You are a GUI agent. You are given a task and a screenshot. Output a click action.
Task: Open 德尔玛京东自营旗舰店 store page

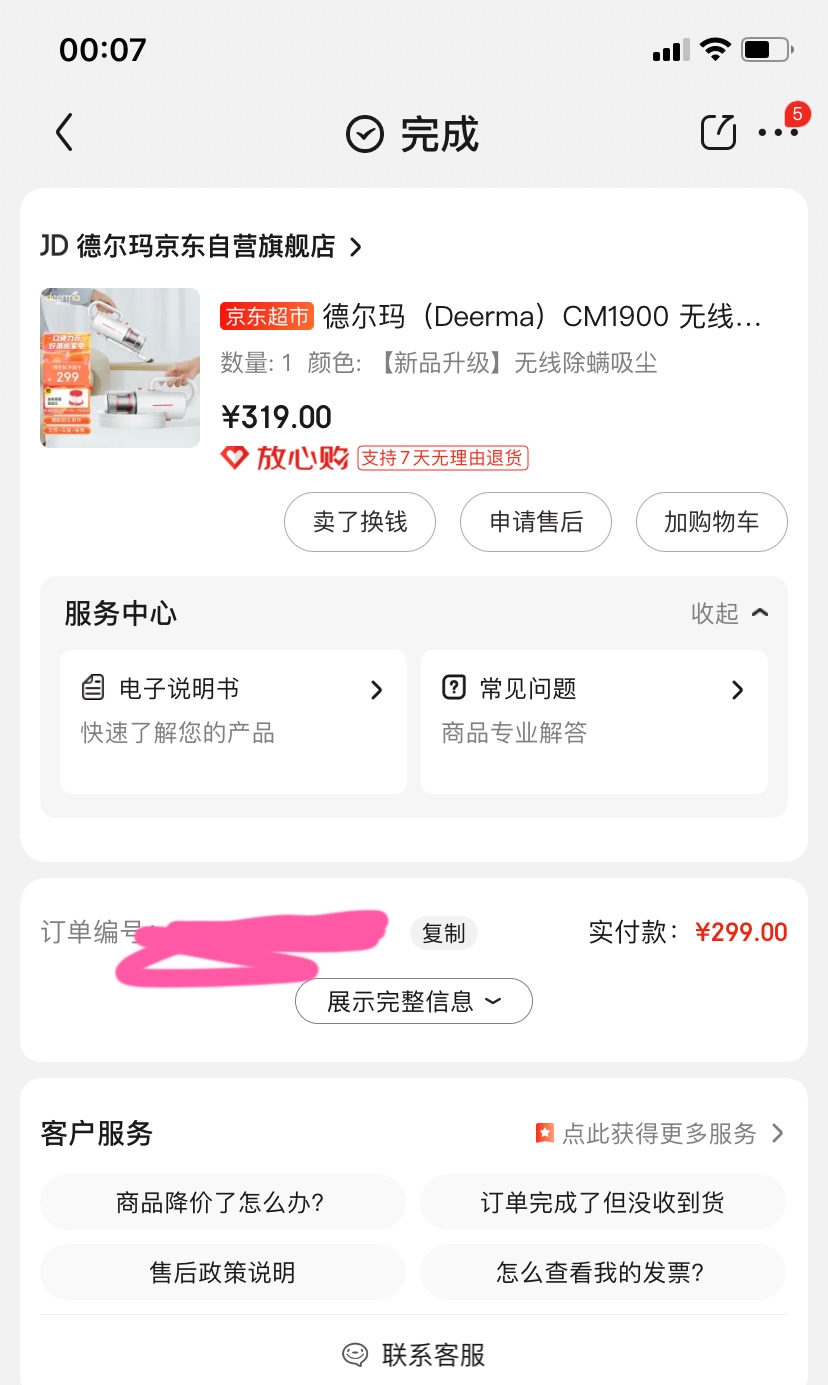200,246
